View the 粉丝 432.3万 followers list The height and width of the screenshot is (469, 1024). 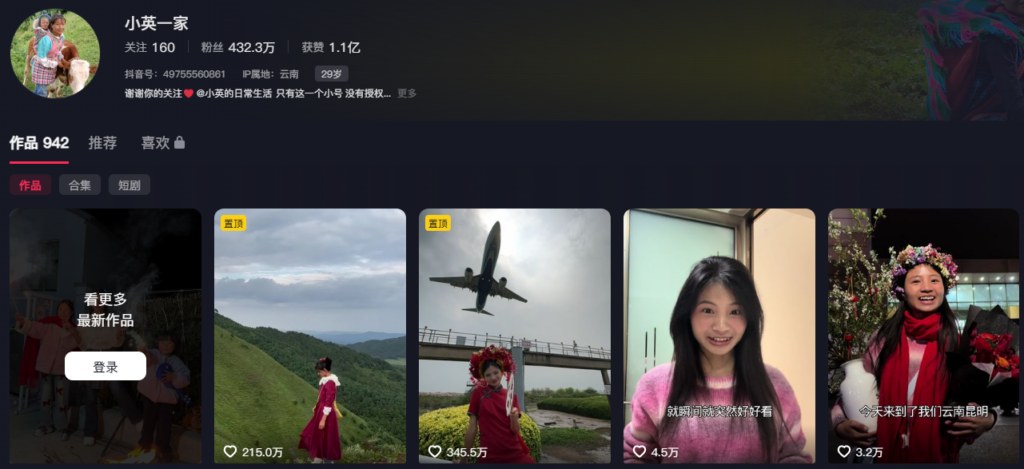(x=237, y=47)
